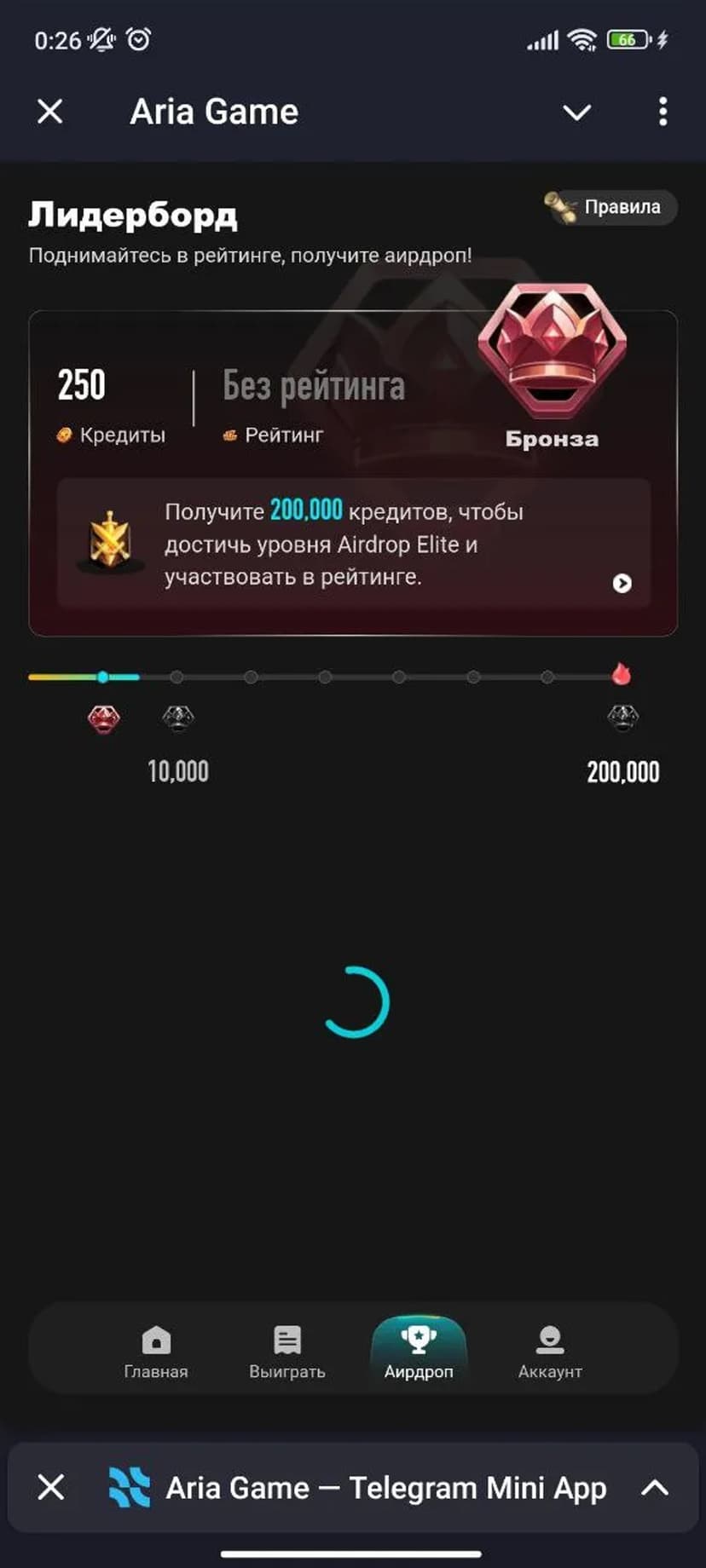This screenshot has width=706, height=1568.
Task: Switch to the Выиграть tab
Action: point(287,1352)
